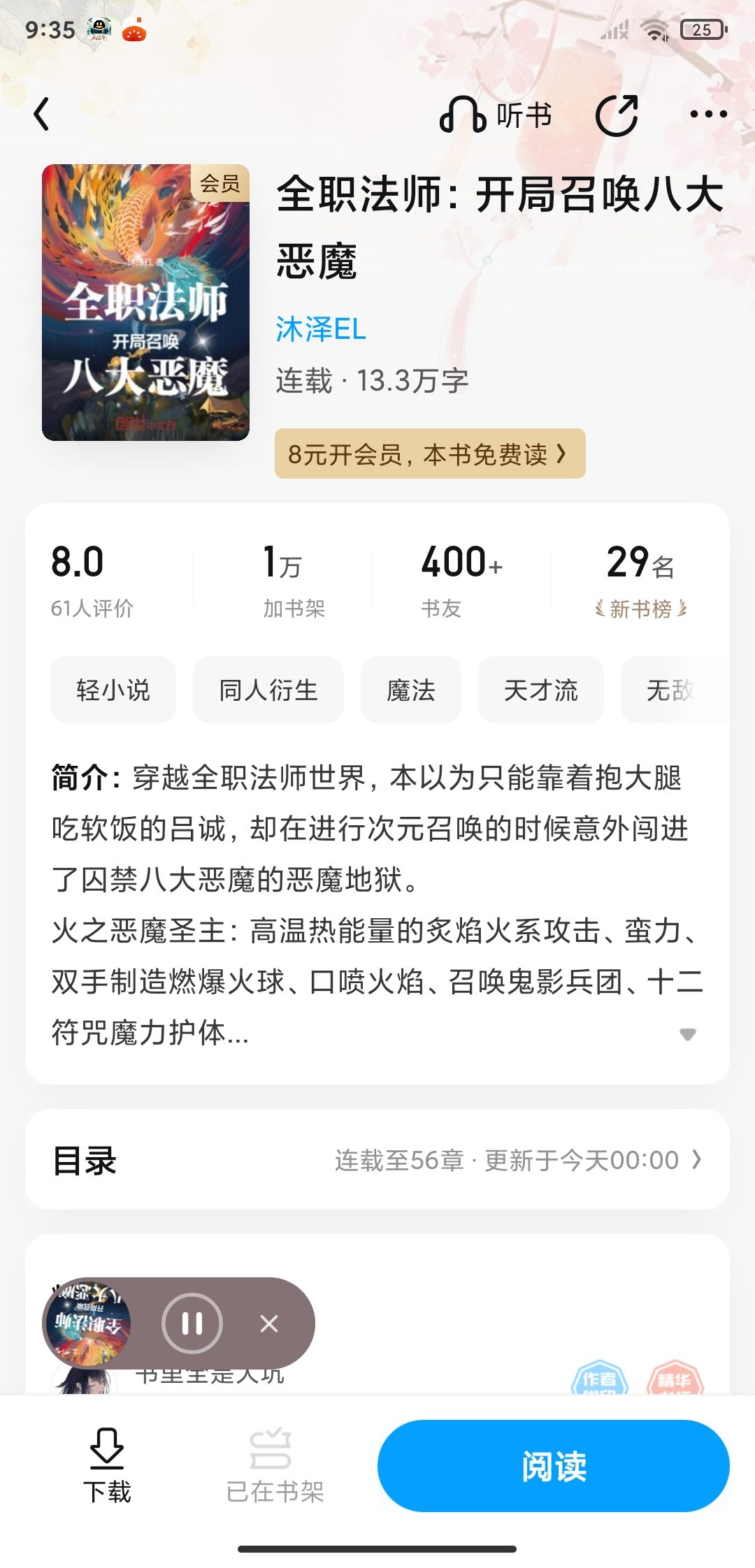The image size is (755, 1568).
Task: View the 8.0 rating reviews
Action: click(x=92, y=580)
